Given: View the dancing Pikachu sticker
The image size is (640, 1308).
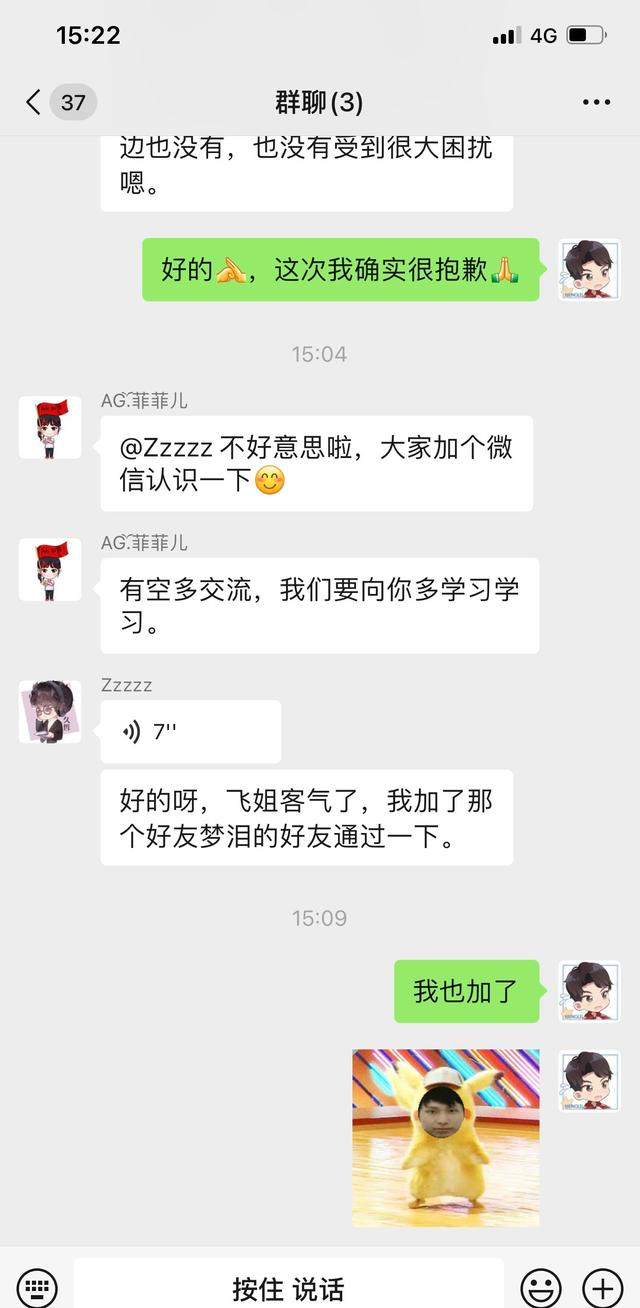Looking at the screenshot, I should click(445, 1138).
